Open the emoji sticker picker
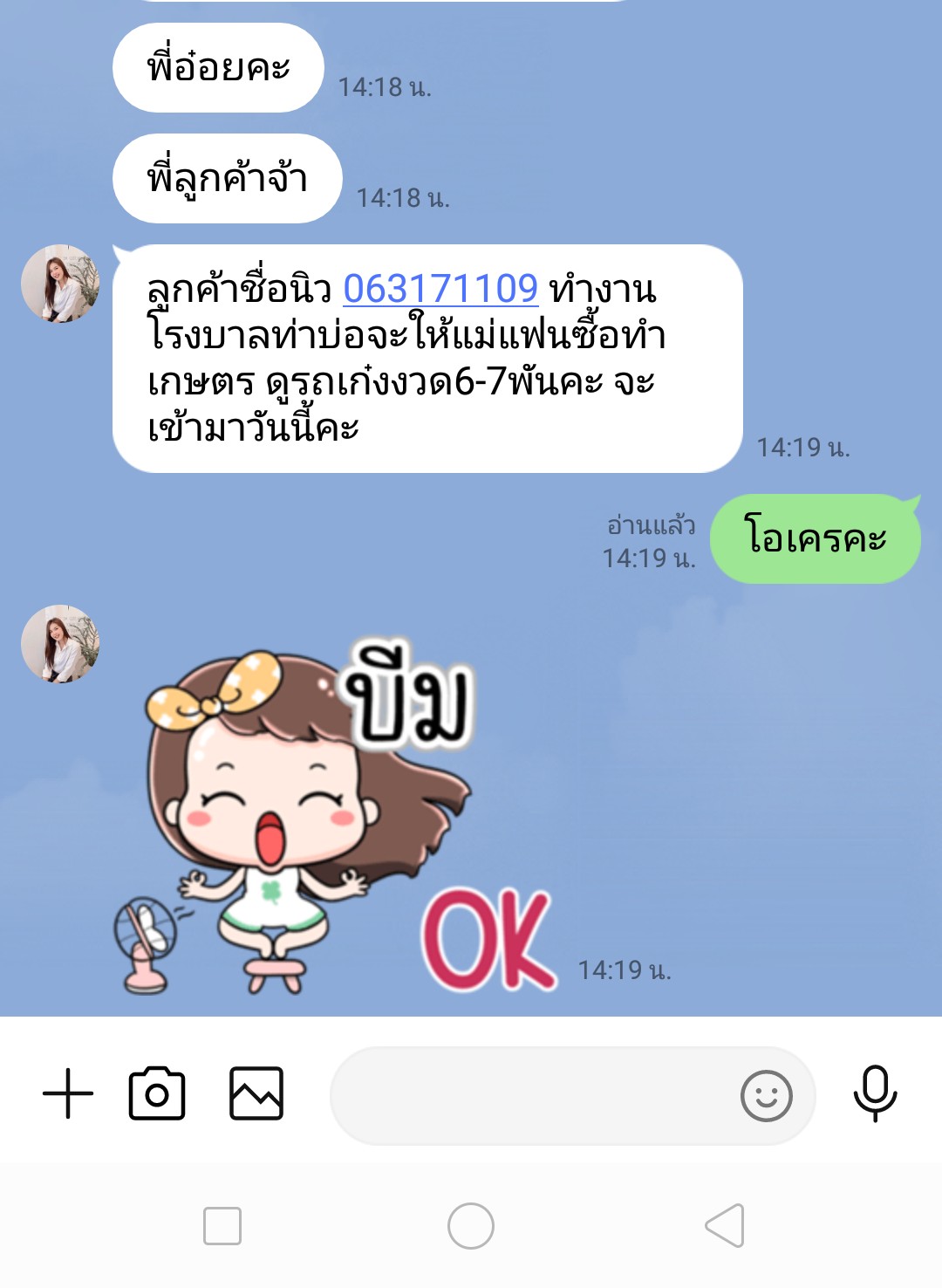The width and height of the screenshot is (942, 1288). coord(766,1096)
